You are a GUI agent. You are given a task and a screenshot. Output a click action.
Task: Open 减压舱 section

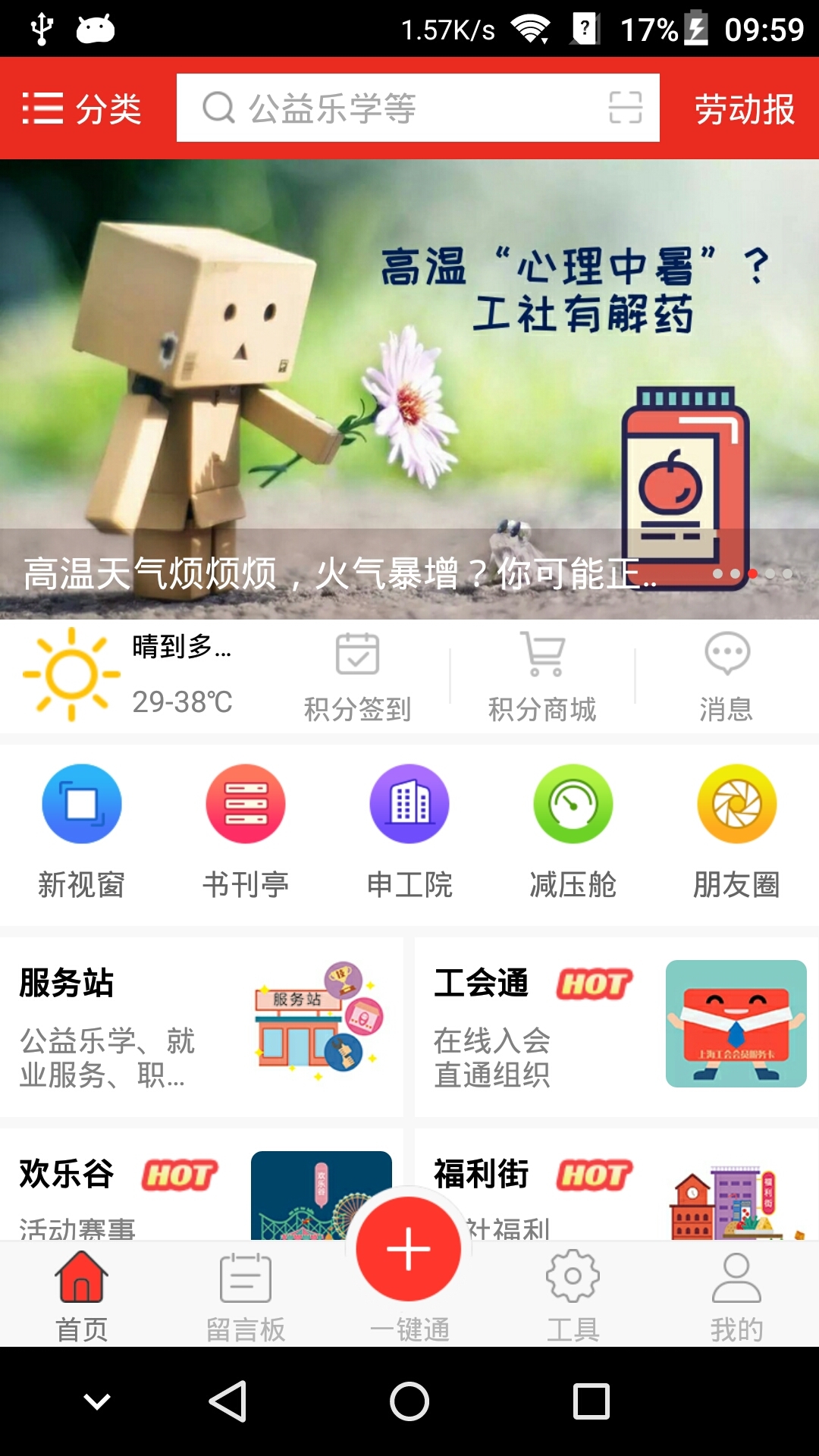point(573,830)
